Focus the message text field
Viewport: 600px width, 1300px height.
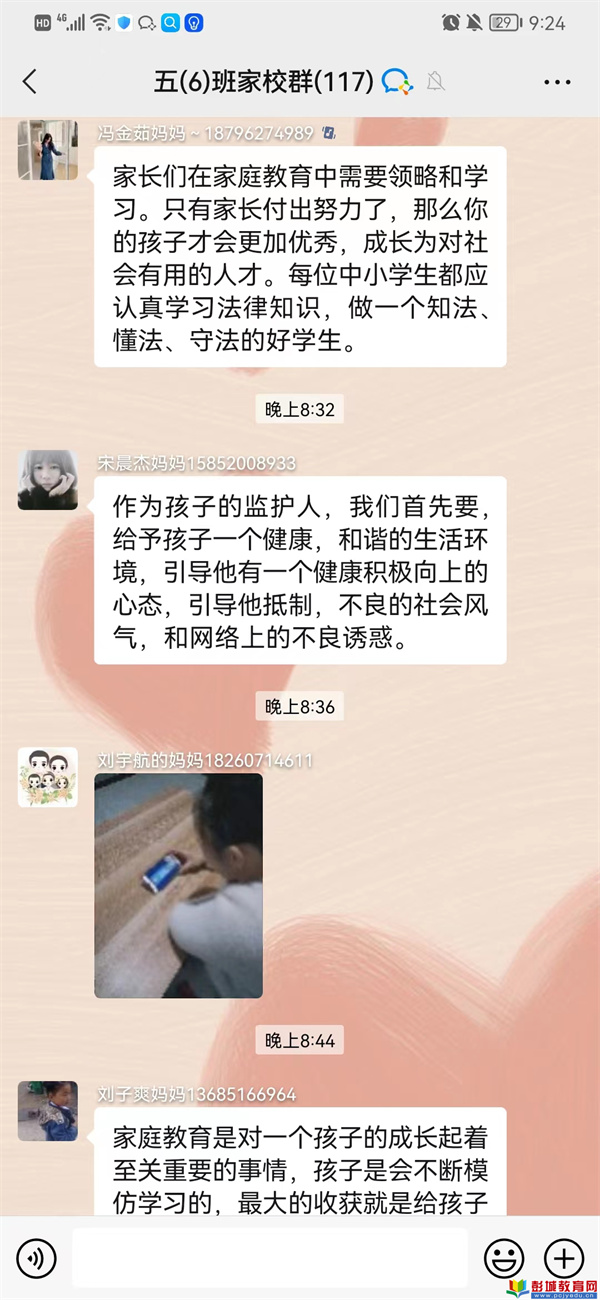click(268, 1257)
